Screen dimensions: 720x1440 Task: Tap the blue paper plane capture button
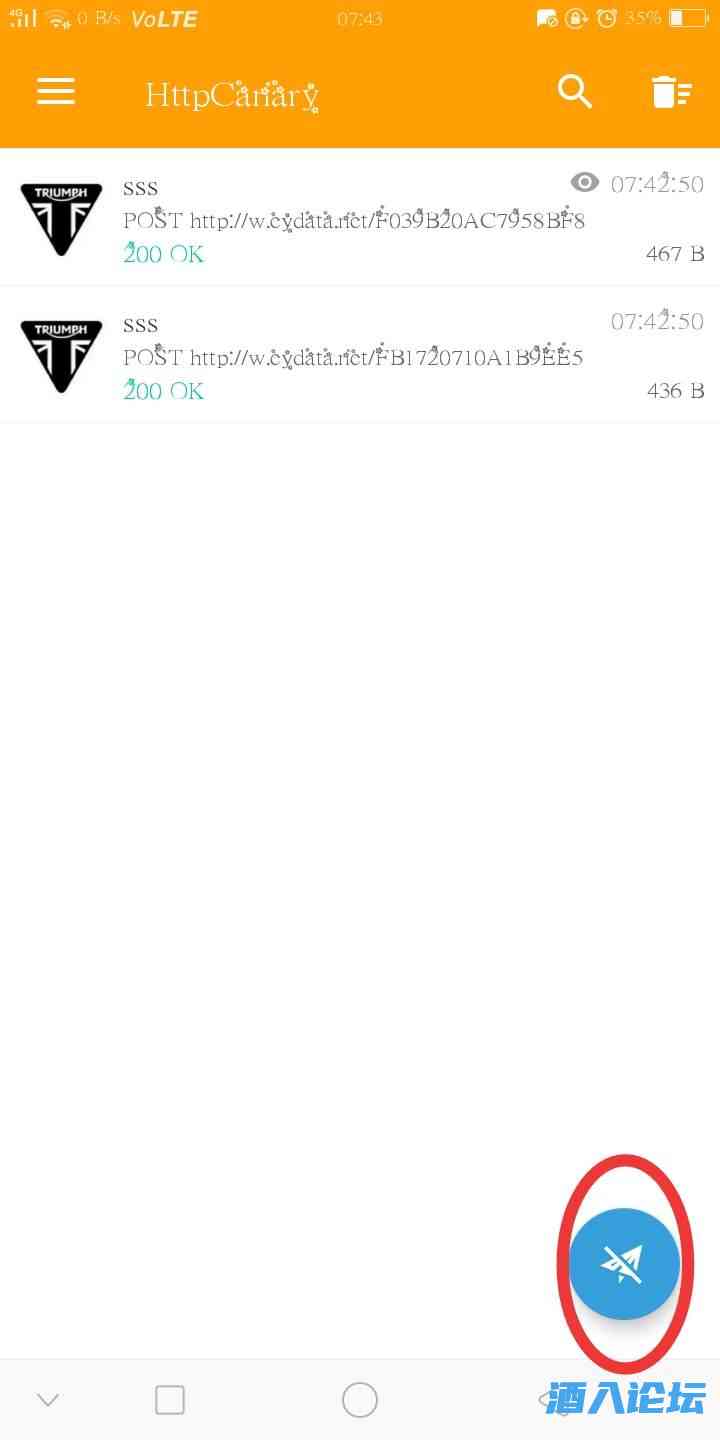[624, 1264]
